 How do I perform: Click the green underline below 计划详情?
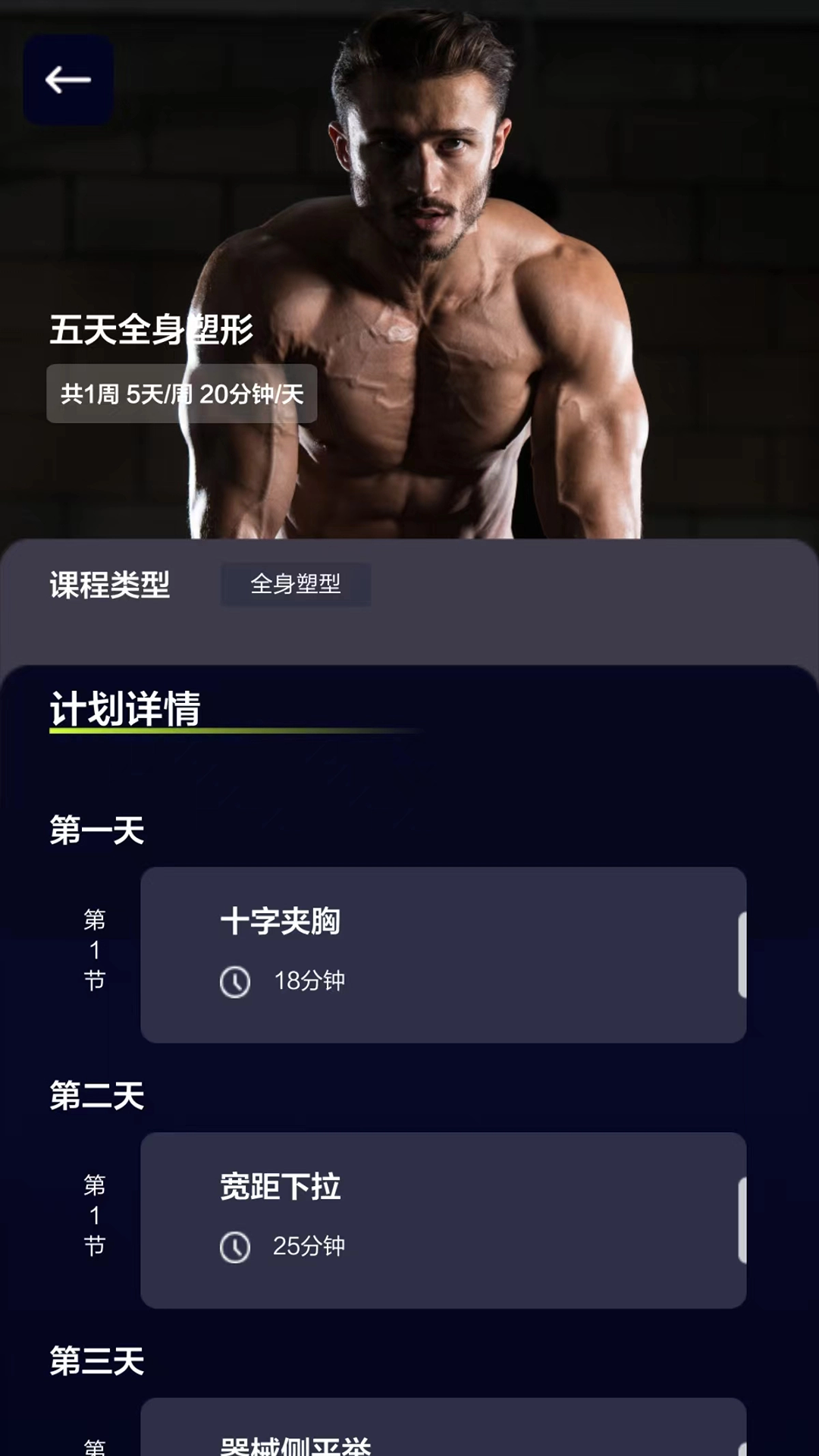(x=227, y=732)
